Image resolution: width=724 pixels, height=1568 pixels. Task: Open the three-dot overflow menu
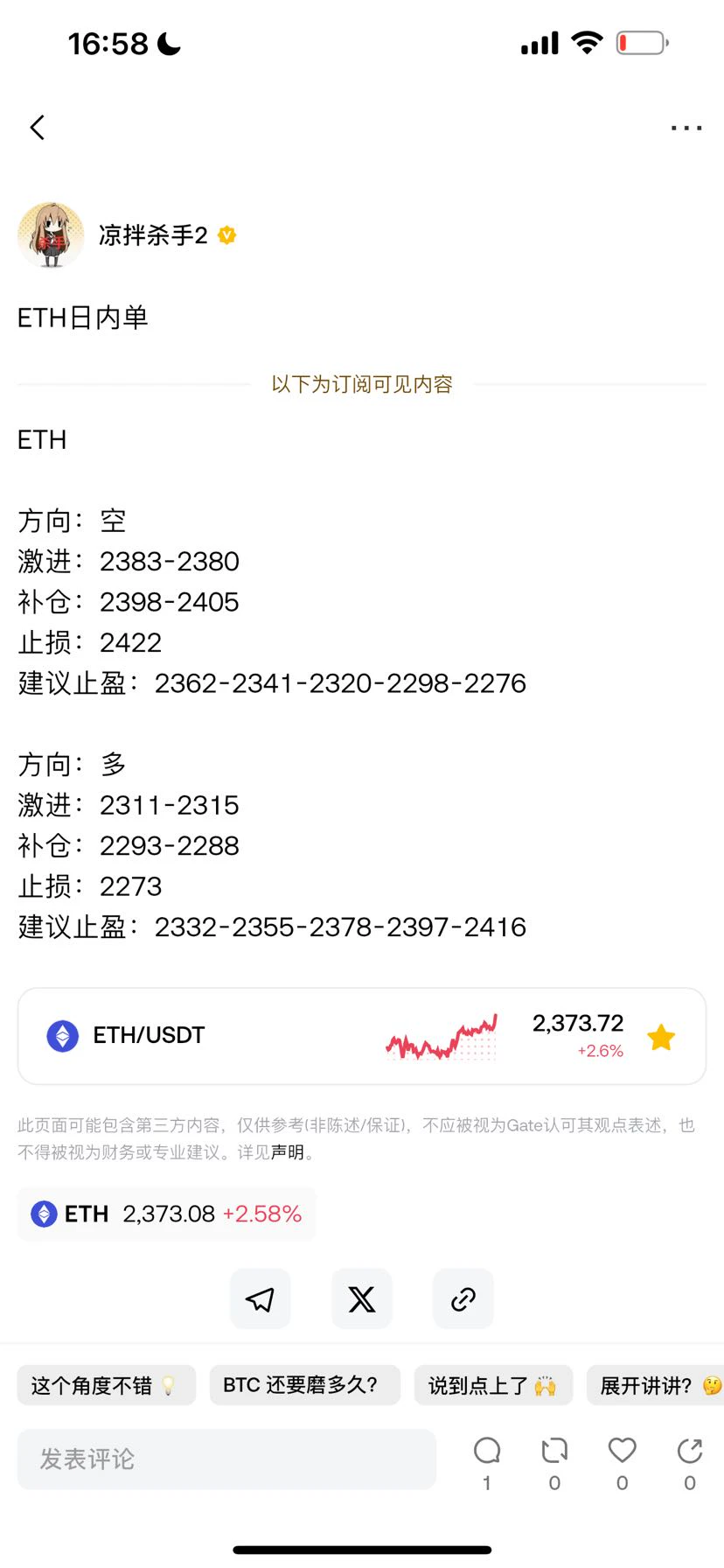coord(686,128)
